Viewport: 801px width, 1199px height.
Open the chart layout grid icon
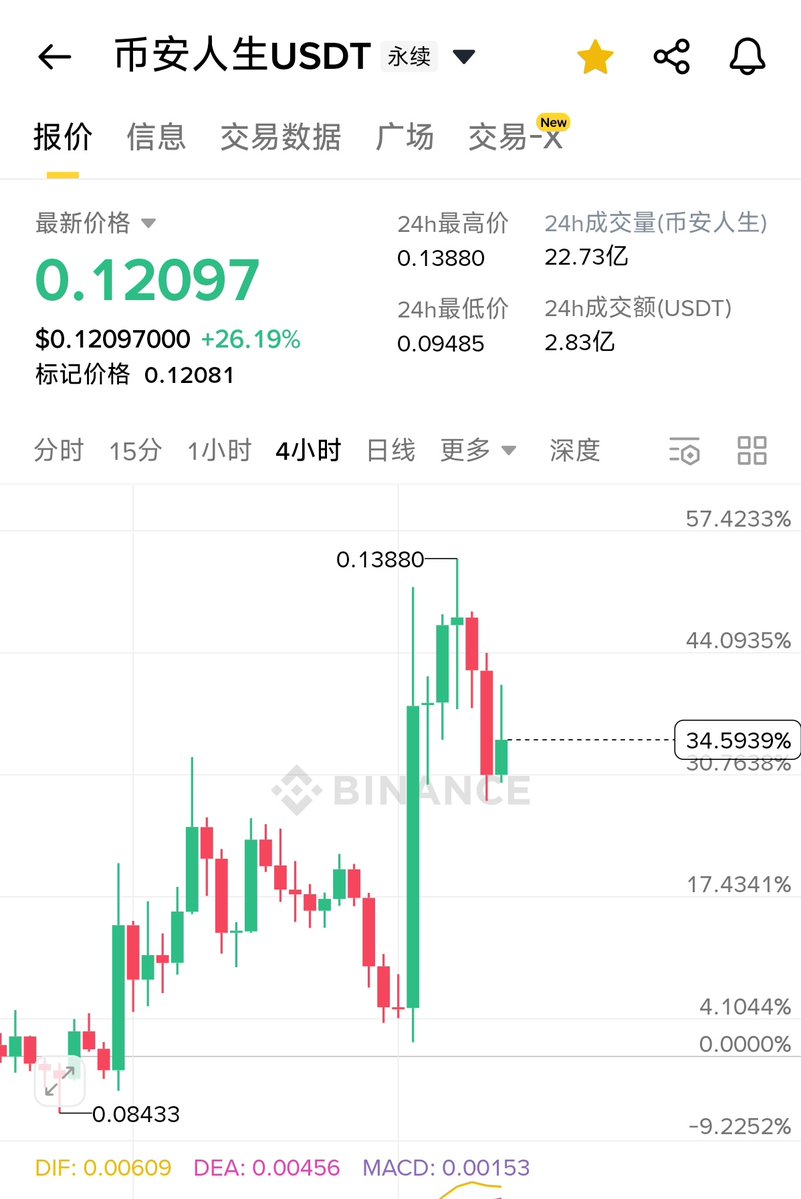tap(752, 451)
